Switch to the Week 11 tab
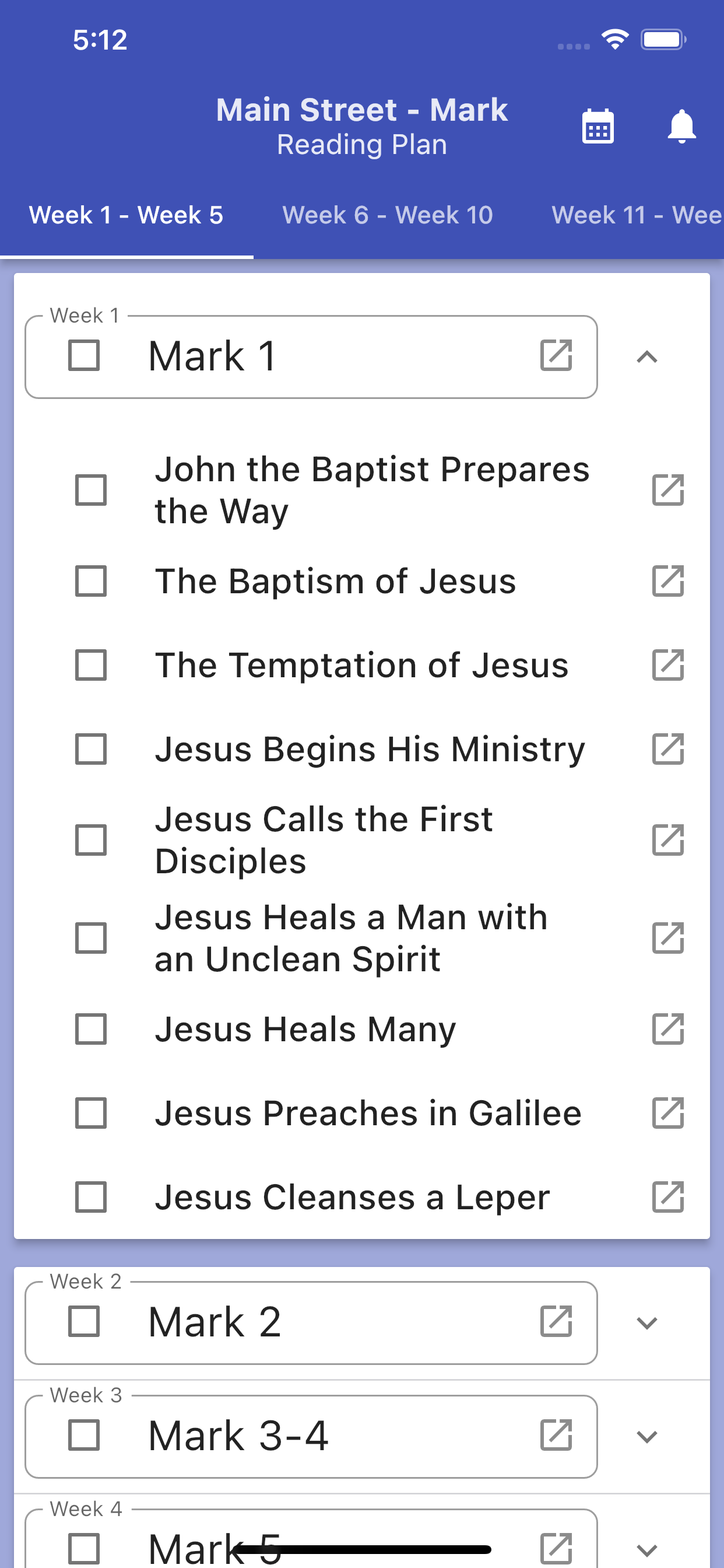724x1568 pixels. 637,215
